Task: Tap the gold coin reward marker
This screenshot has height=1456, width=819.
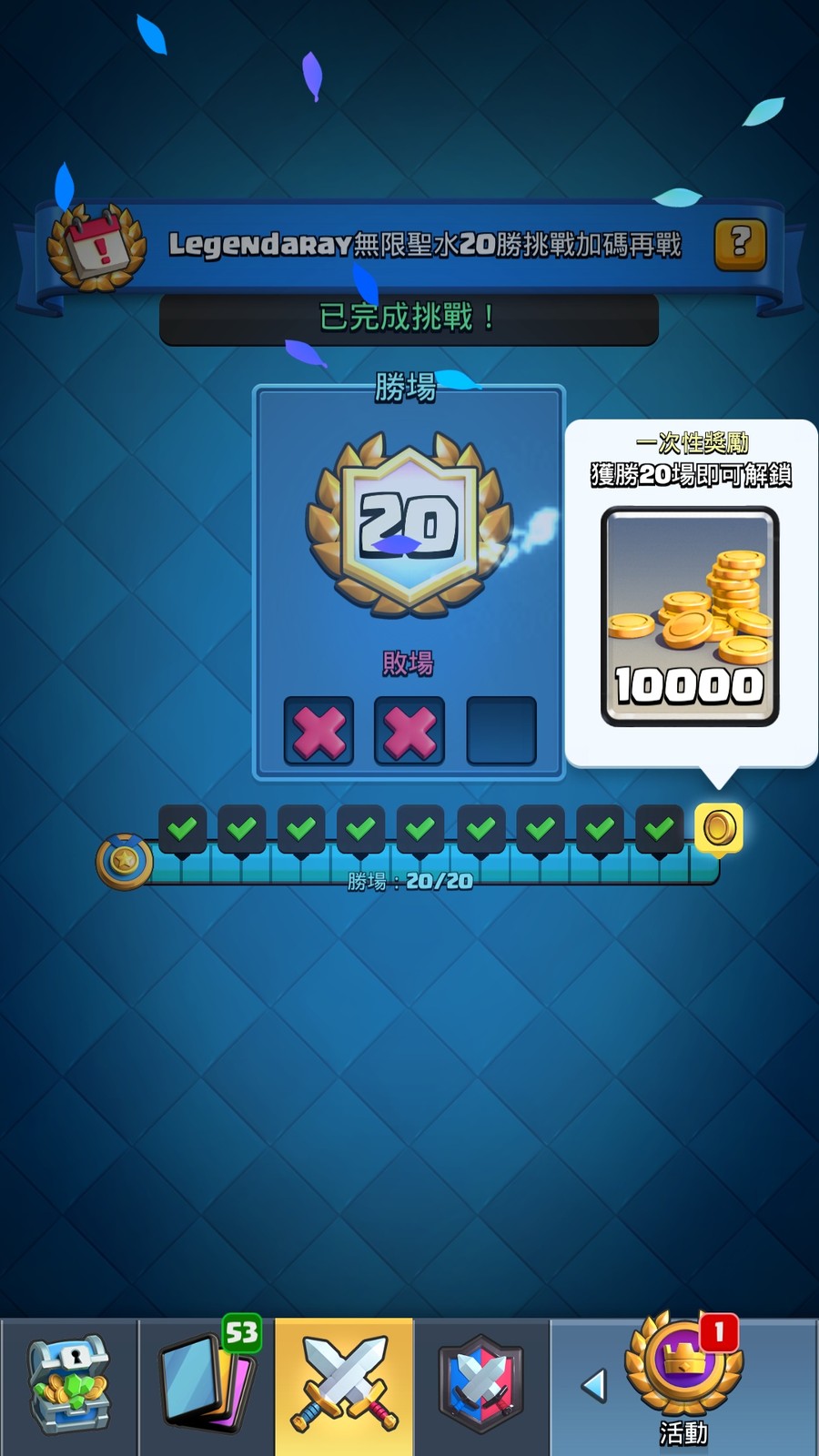Action: coord(718,828)
